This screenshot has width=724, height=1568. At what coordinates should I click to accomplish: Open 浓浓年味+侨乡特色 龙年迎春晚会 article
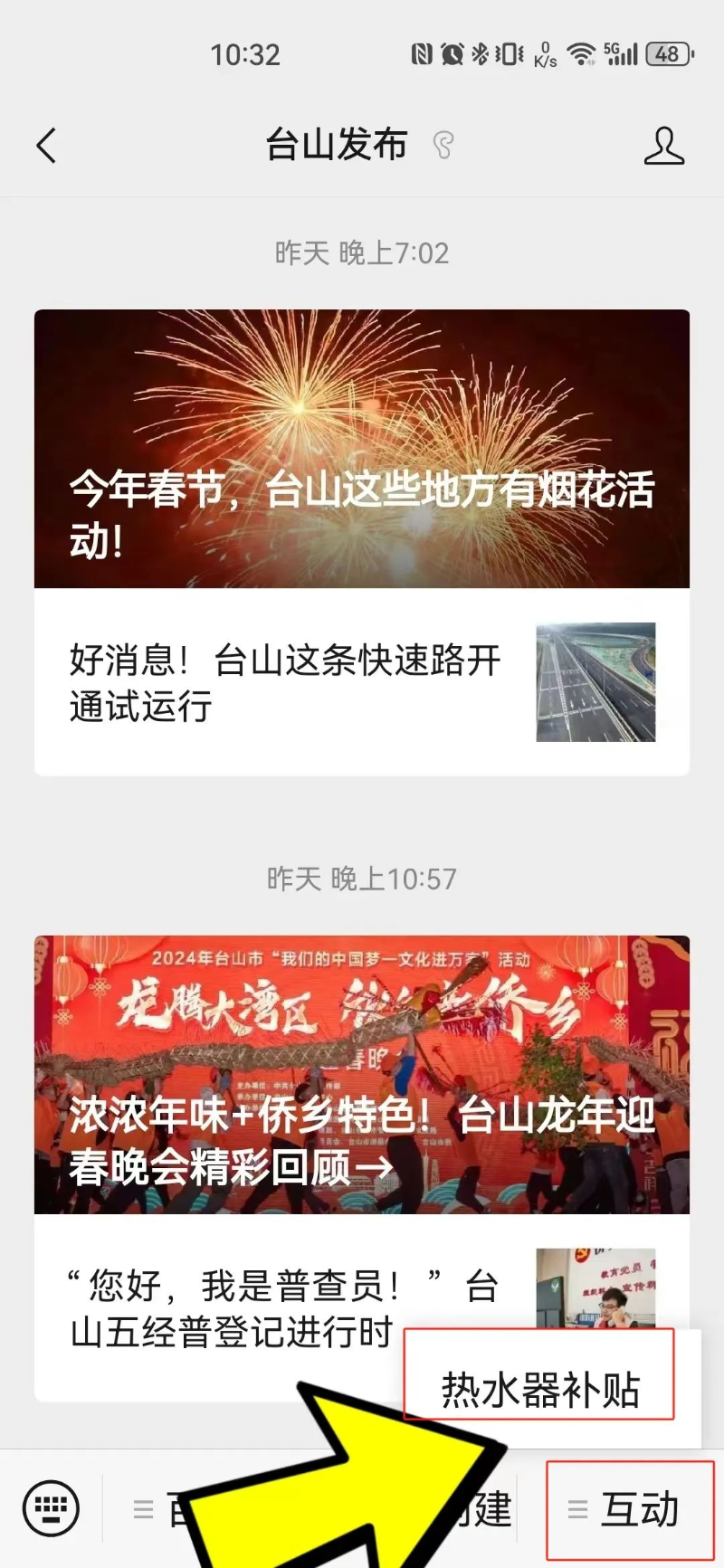tap(362, 1074)
